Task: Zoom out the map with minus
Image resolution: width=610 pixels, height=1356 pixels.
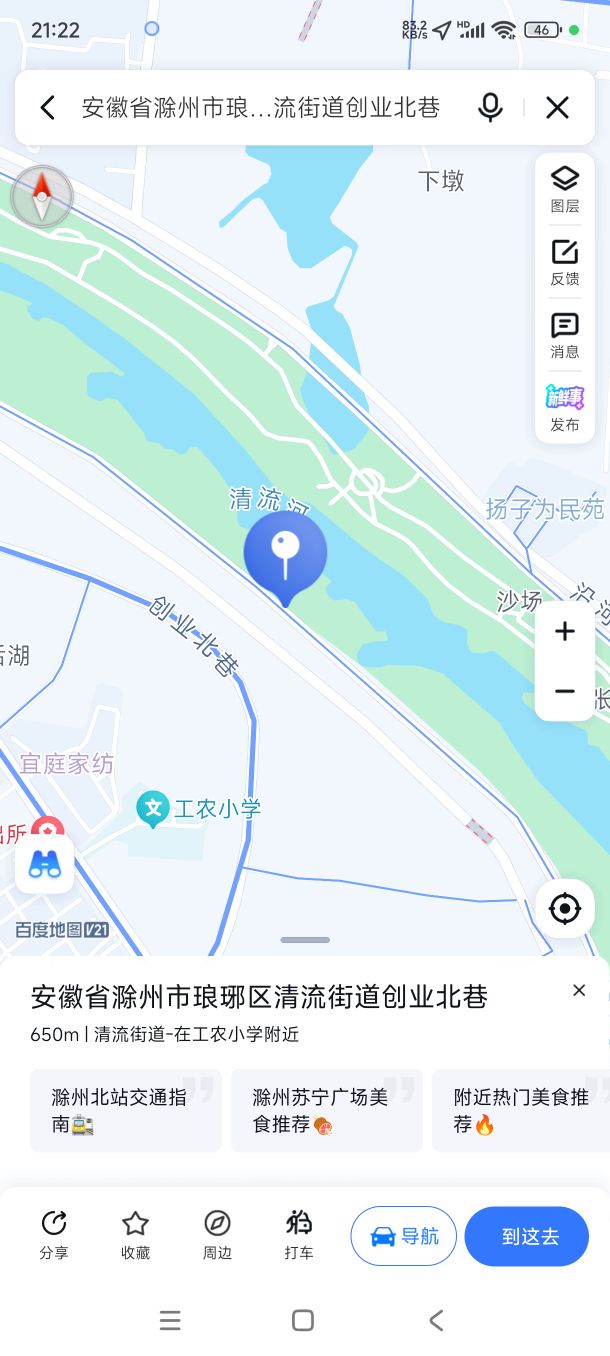Action: pyautogui.click(x=565, y=691)
